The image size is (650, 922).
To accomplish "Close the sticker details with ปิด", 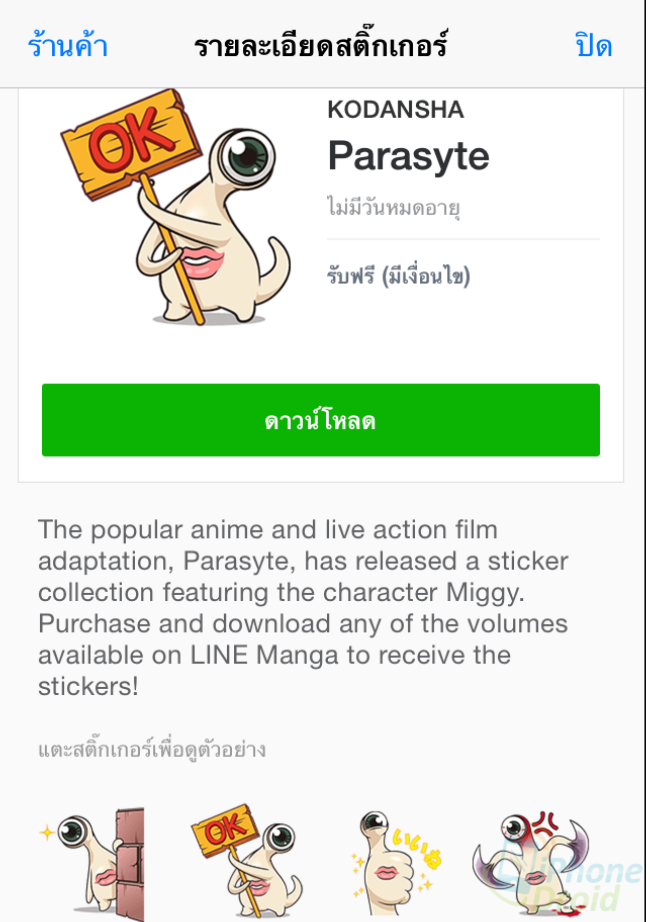I will (x=593, y=46).
